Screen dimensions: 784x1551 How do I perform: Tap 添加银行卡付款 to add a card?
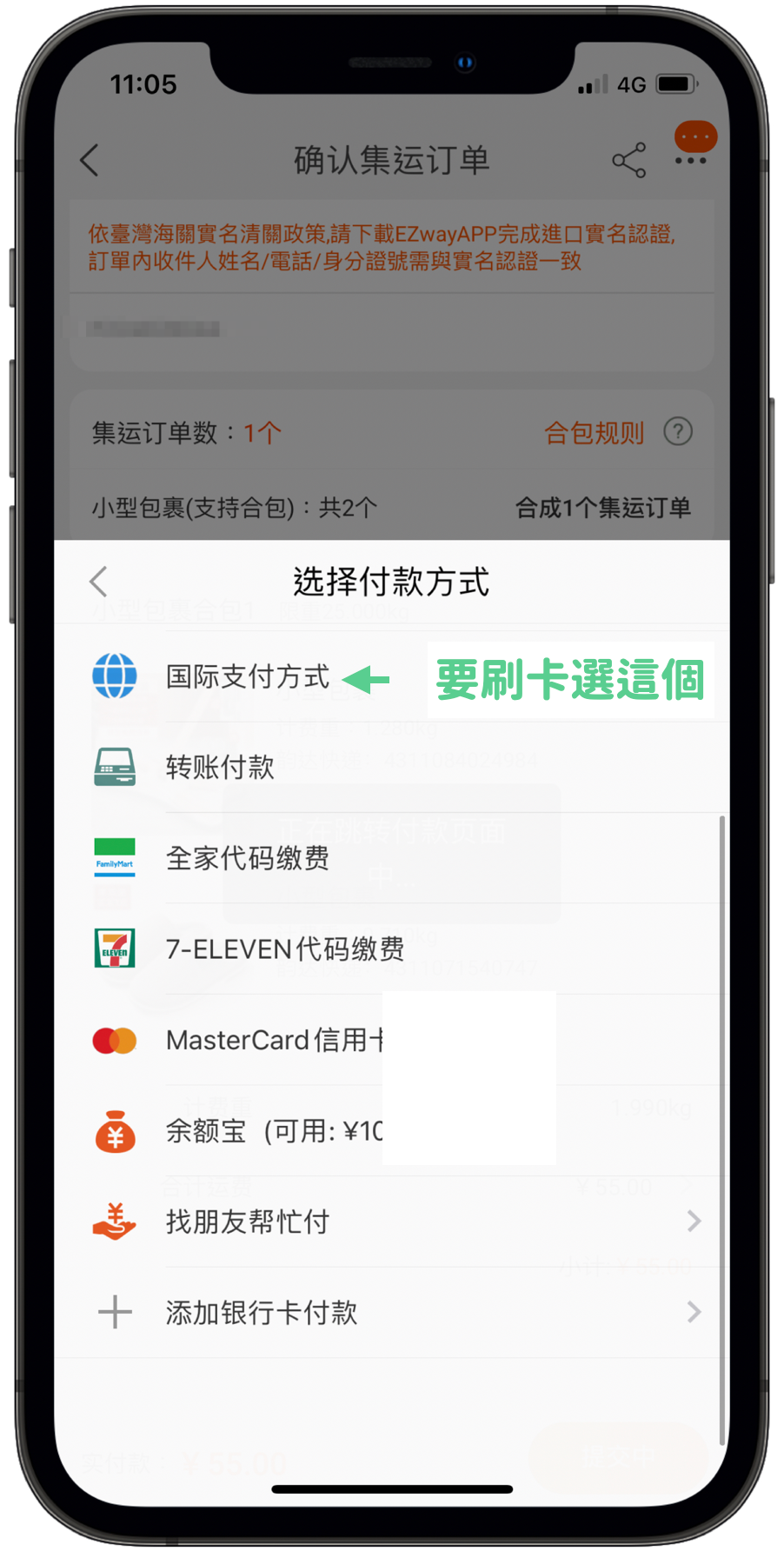(391, 1313)
